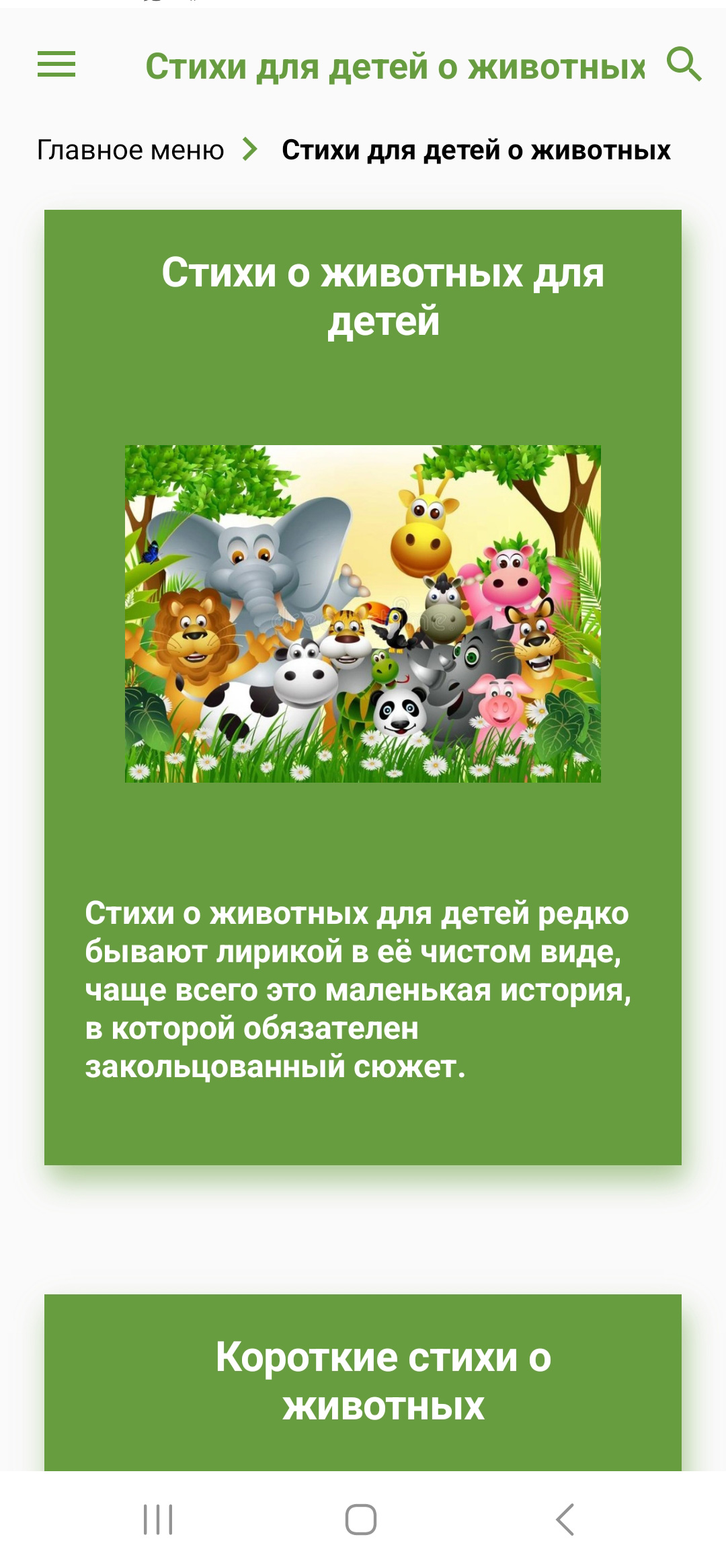This screenshot has height=1568, width=726.
Task: Go to Главное меню breadcrumb
Action: (x=130, y=150)
